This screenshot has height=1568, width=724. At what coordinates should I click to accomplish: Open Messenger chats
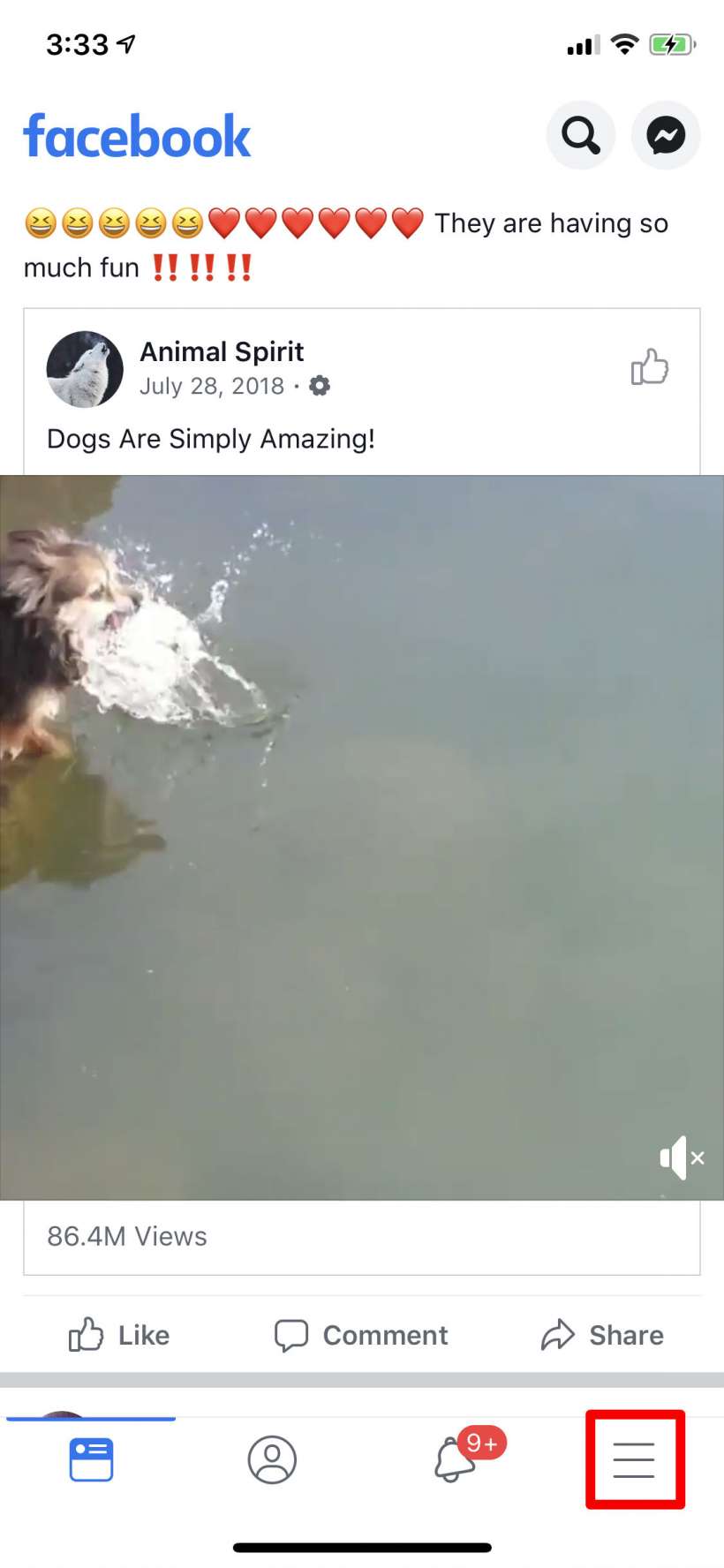666,135
